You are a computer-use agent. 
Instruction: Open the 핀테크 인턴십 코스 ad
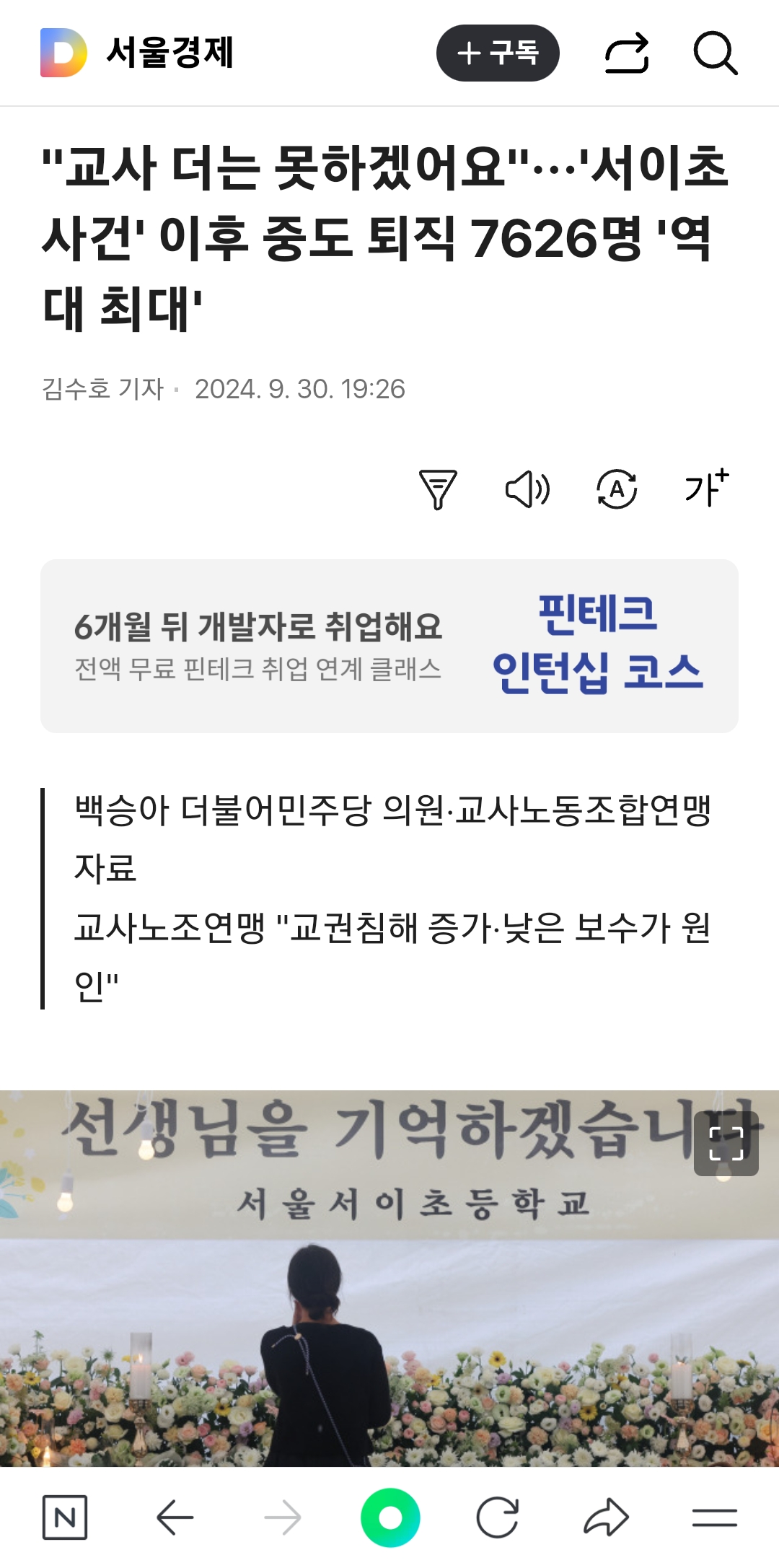tap(389, 645)
